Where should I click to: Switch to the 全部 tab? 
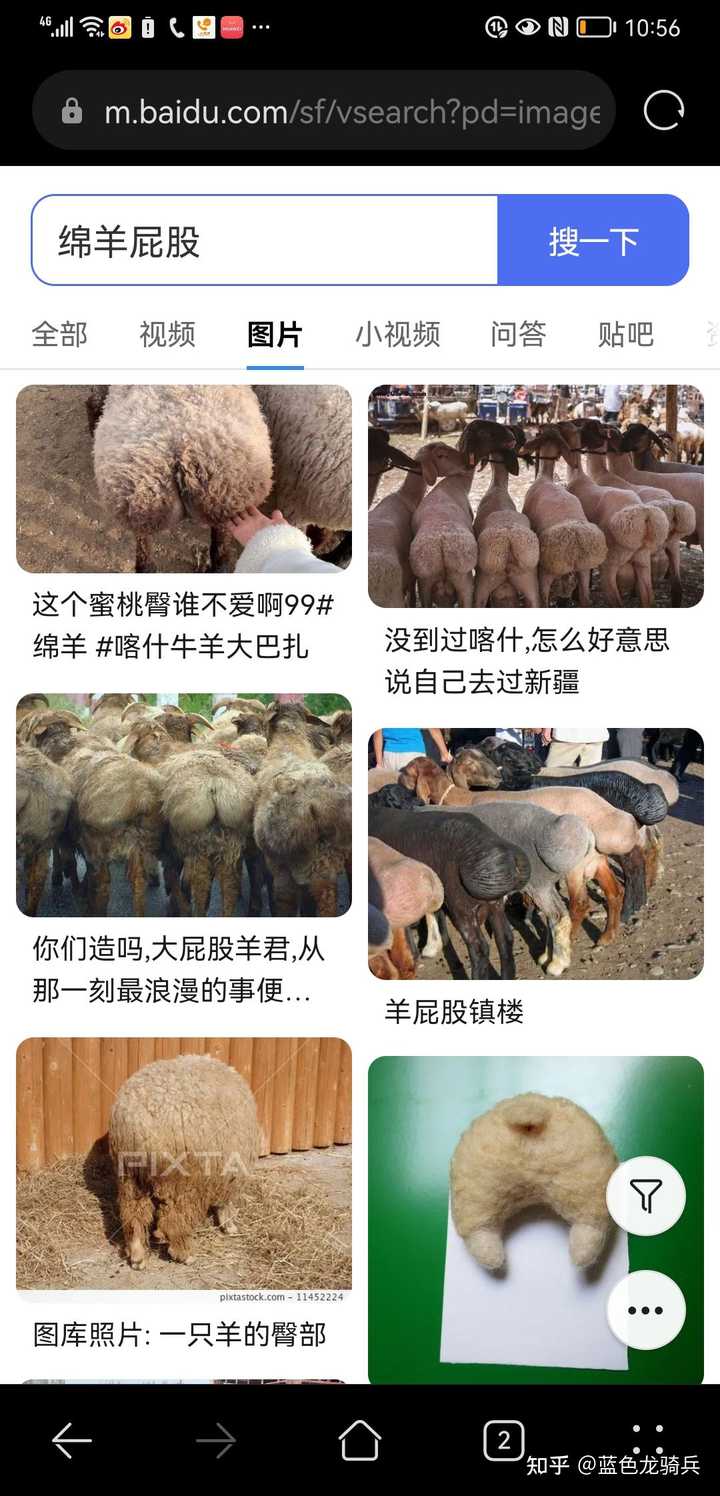point(60,334)
